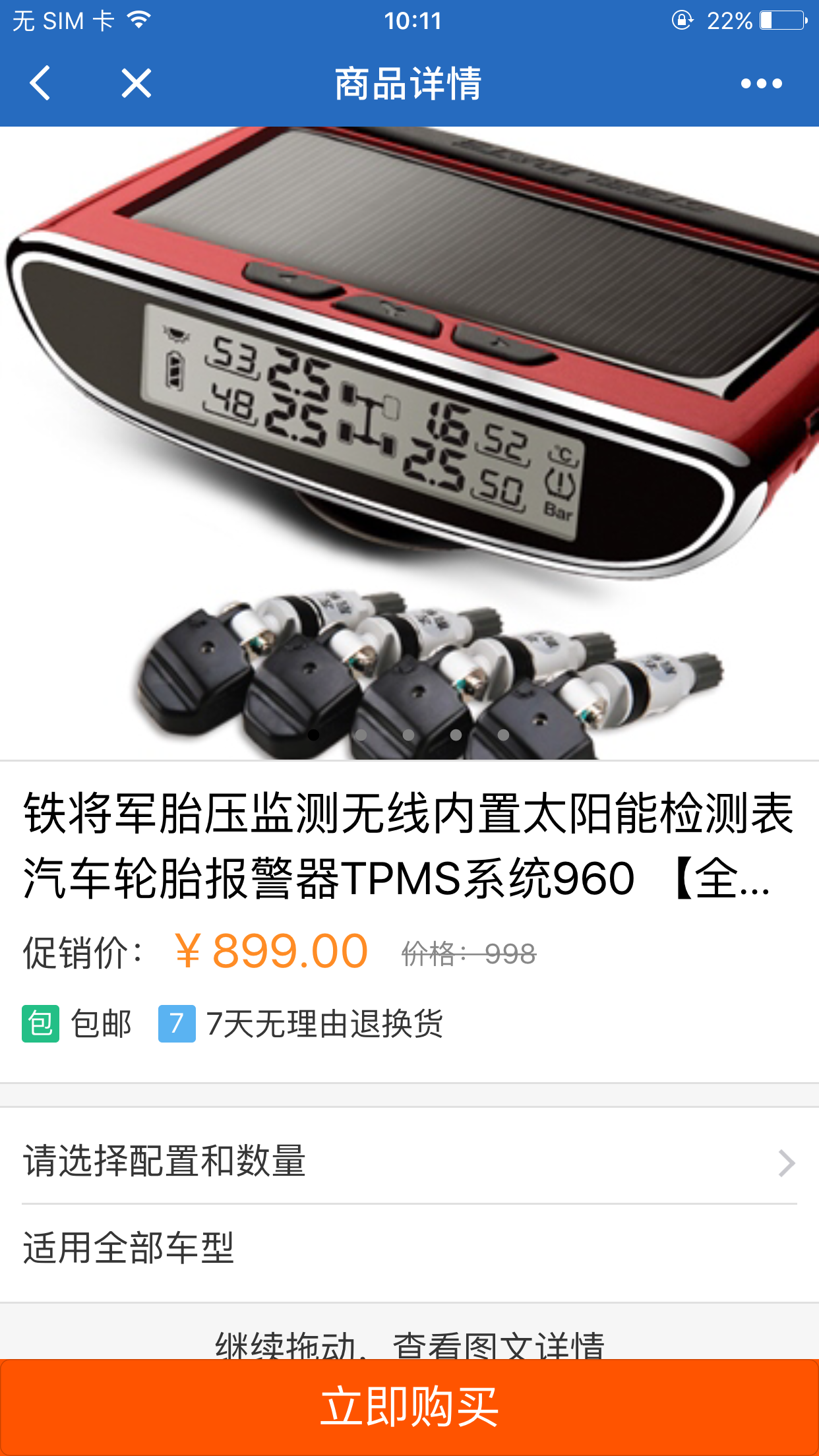The image size is (819, 1456).
Task: Close the product detail page
Action: [x=136, y=83]
